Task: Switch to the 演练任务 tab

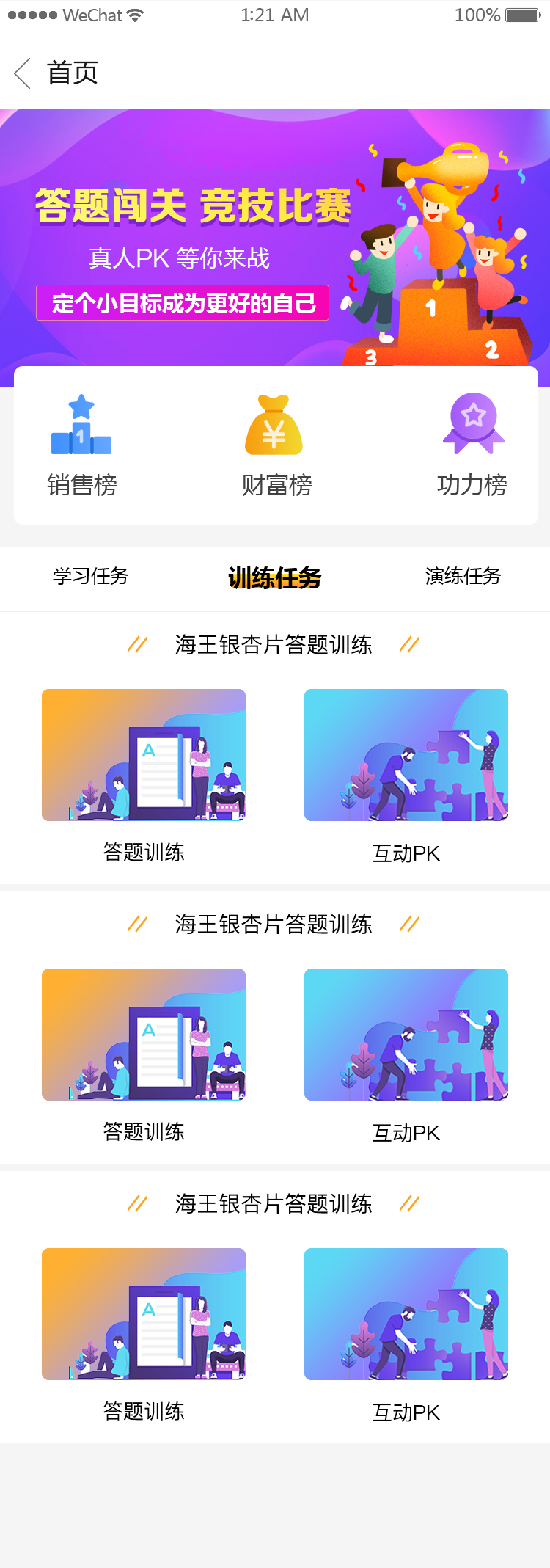Action: tap(463, 577)
